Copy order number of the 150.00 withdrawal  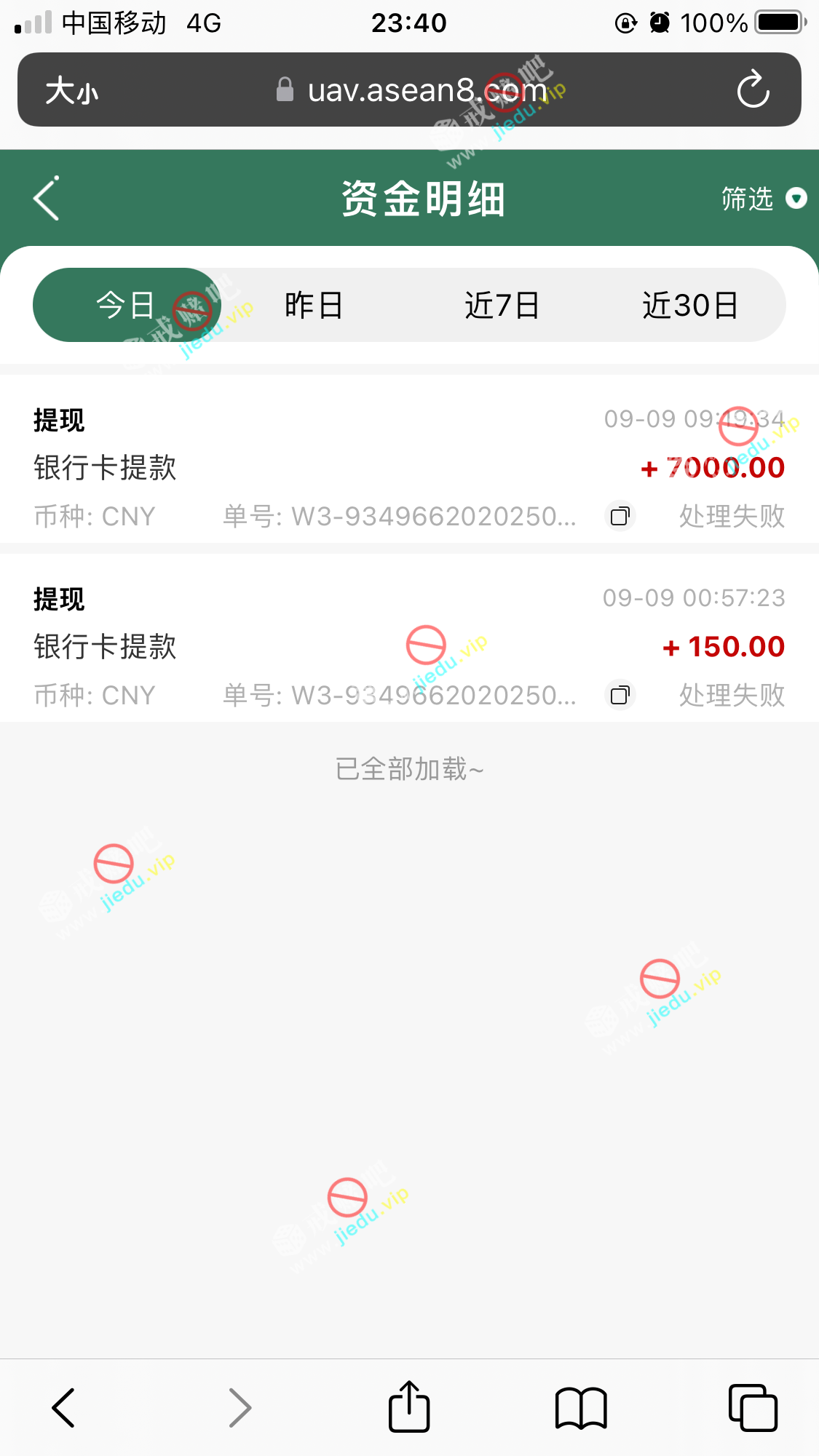[x=620, y=696]
